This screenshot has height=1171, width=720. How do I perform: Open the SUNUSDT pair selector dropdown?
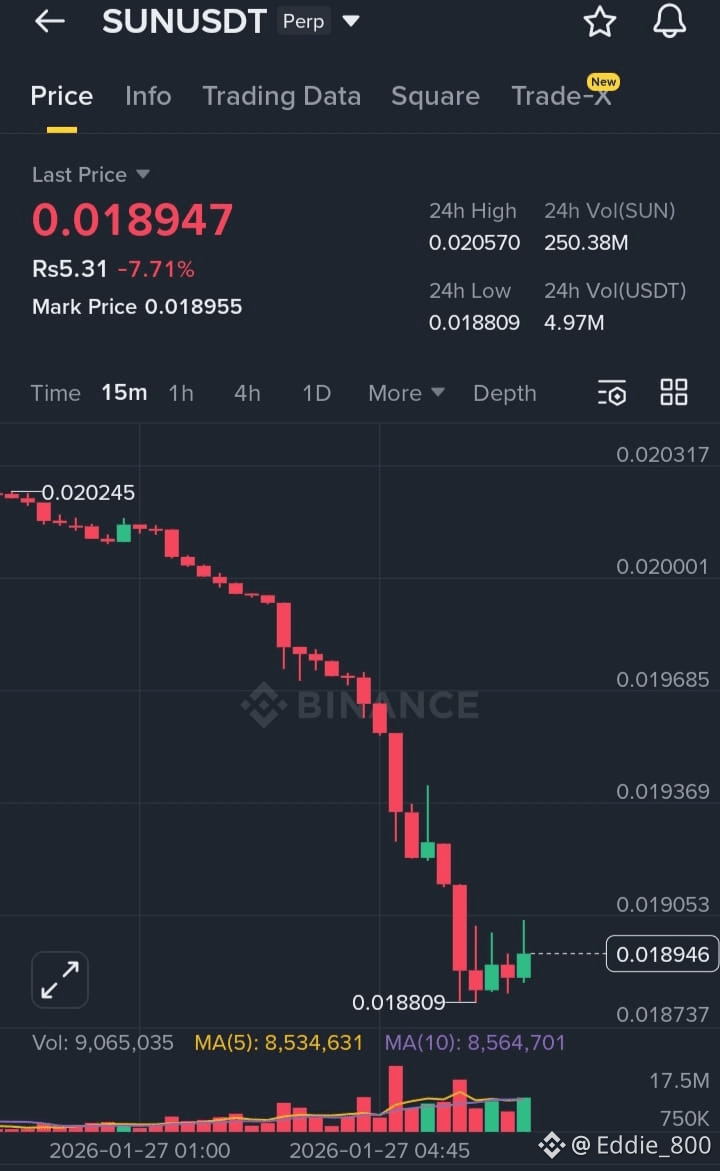(350, 20)
